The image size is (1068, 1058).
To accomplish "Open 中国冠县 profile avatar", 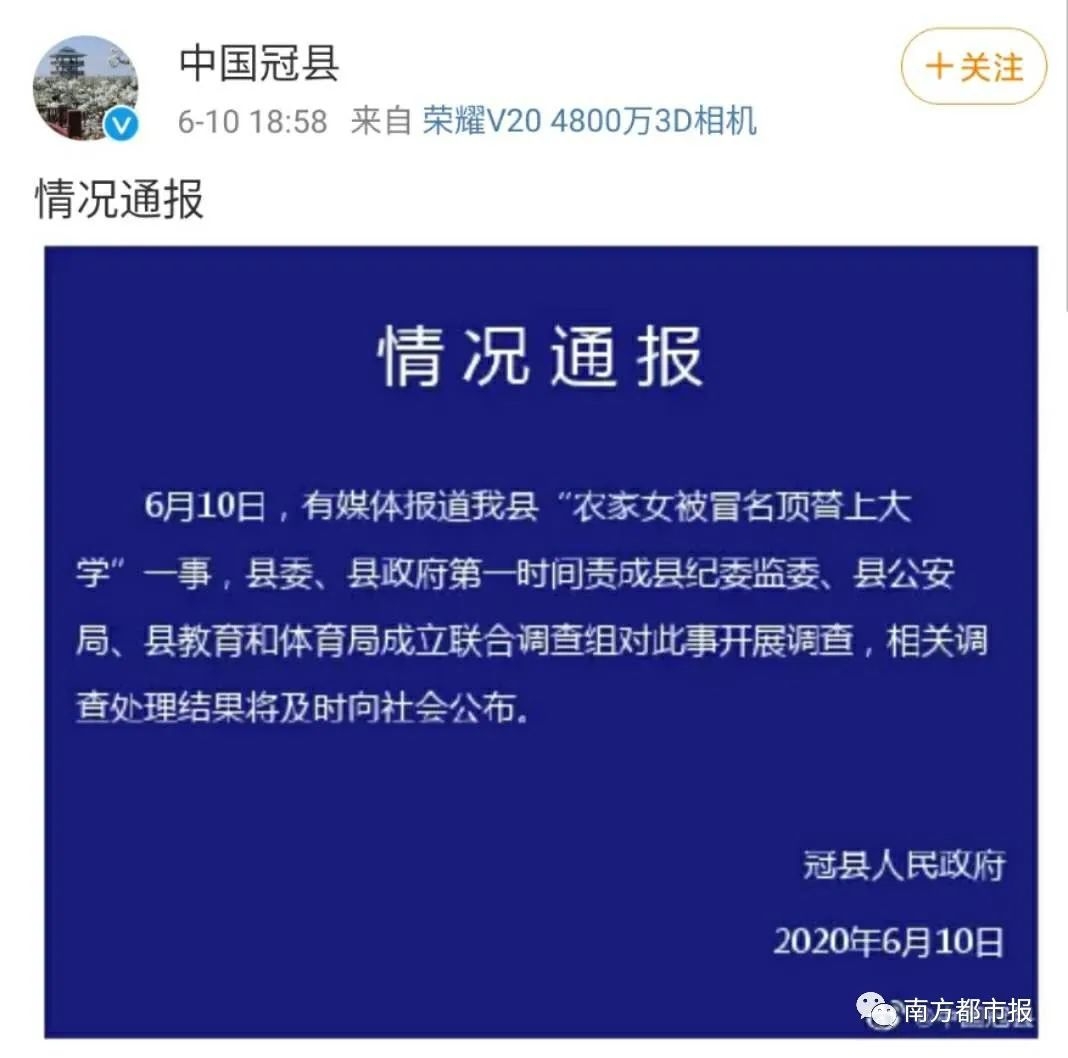I will 86,89.
